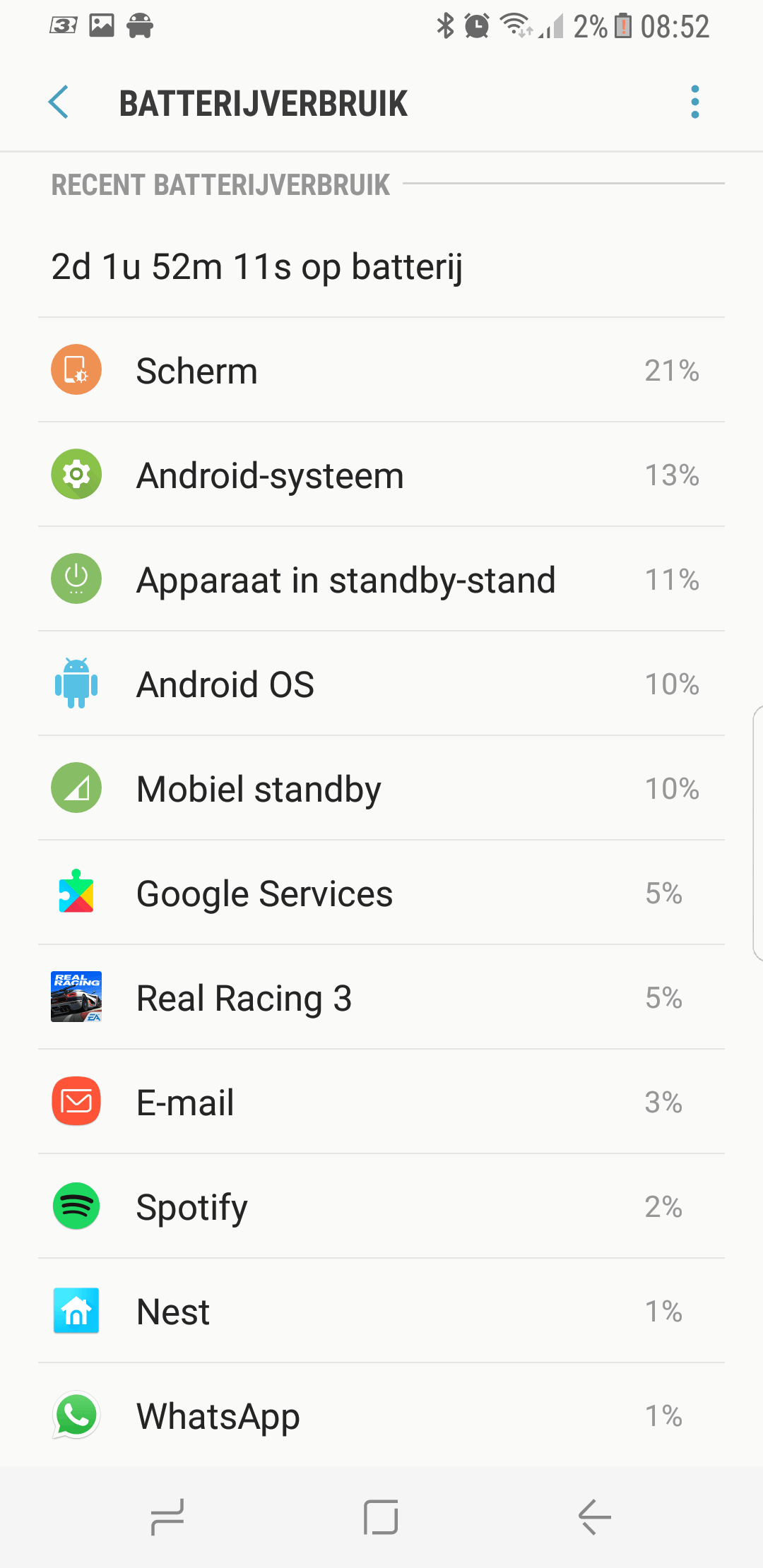View E-mail battery consumption
The height and width of the screenshot is (1568, 763).
click(381, 1102)
